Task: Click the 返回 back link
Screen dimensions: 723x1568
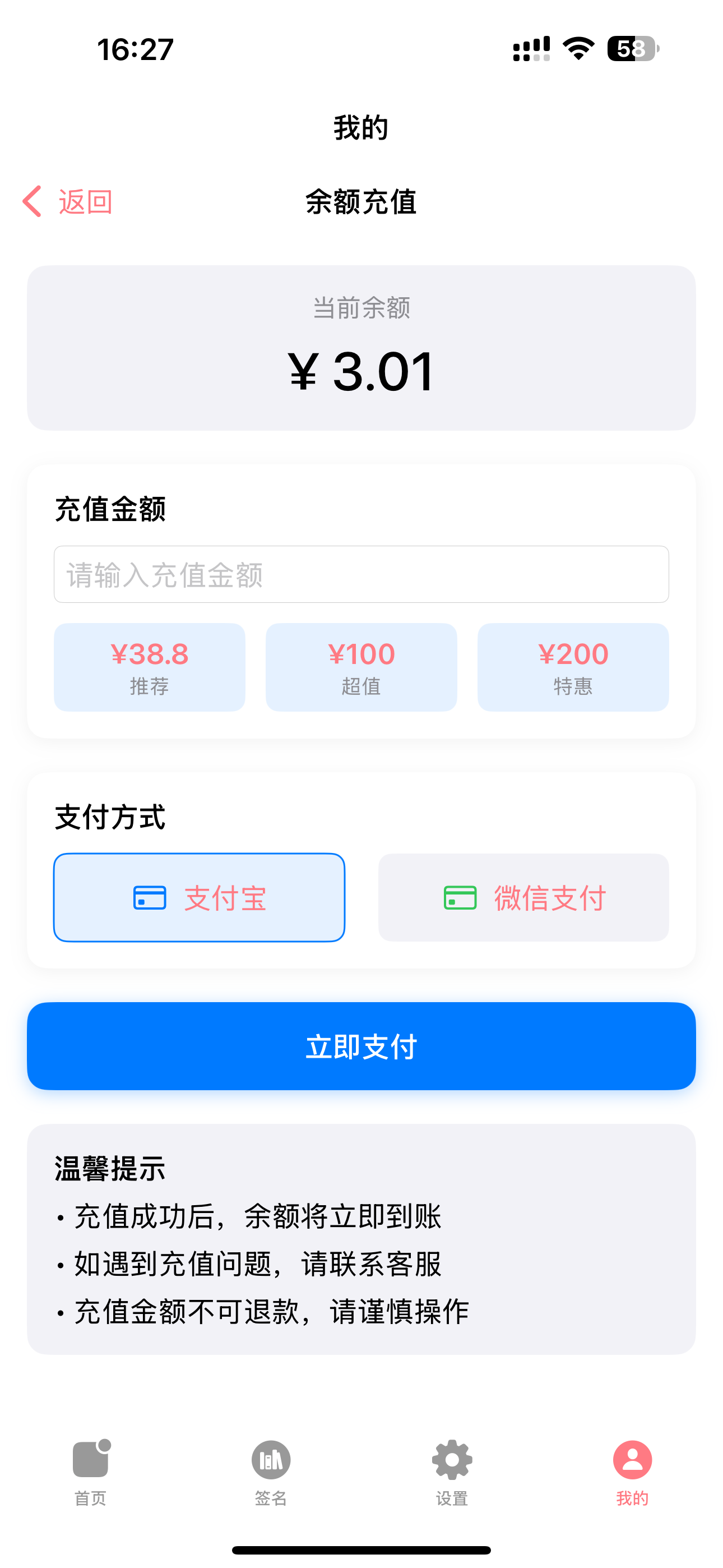Action: 84,201
